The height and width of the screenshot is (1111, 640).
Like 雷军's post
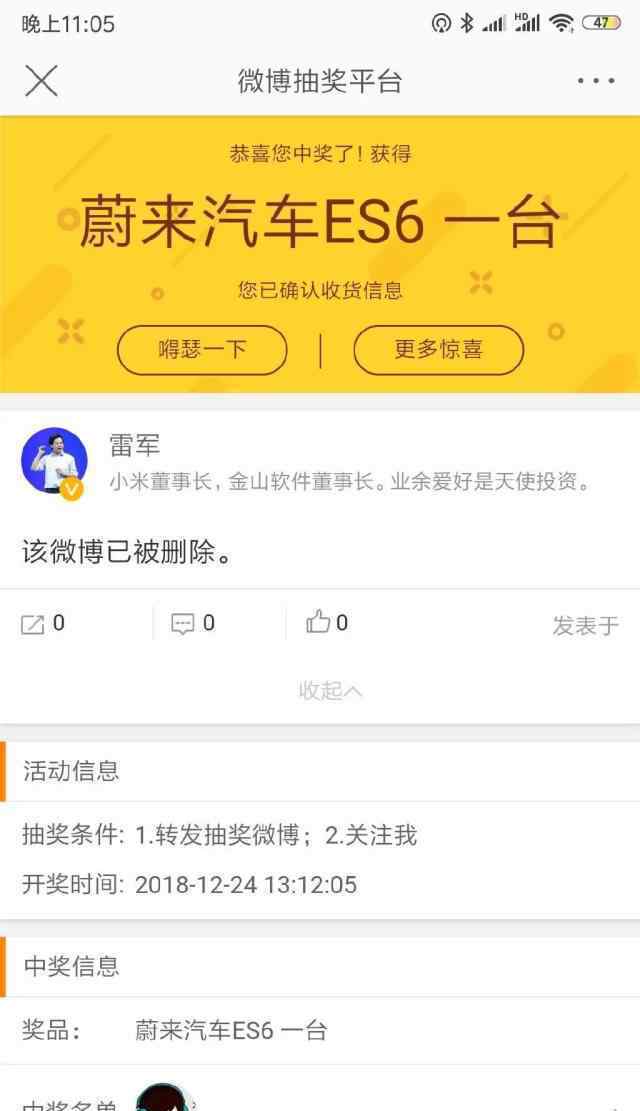coord(328,624)
